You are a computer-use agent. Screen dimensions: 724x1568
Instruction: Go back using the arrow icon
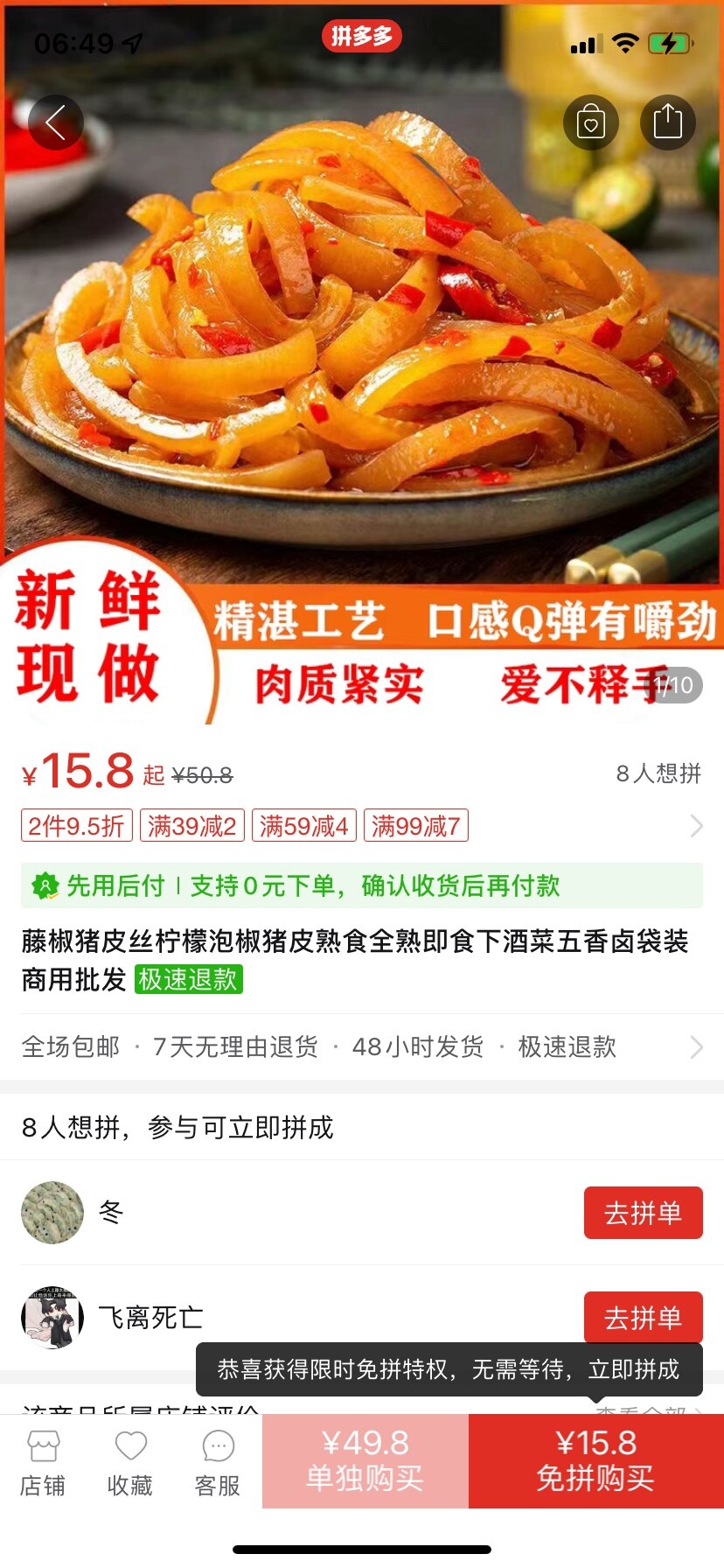click(x=56, y=122)
